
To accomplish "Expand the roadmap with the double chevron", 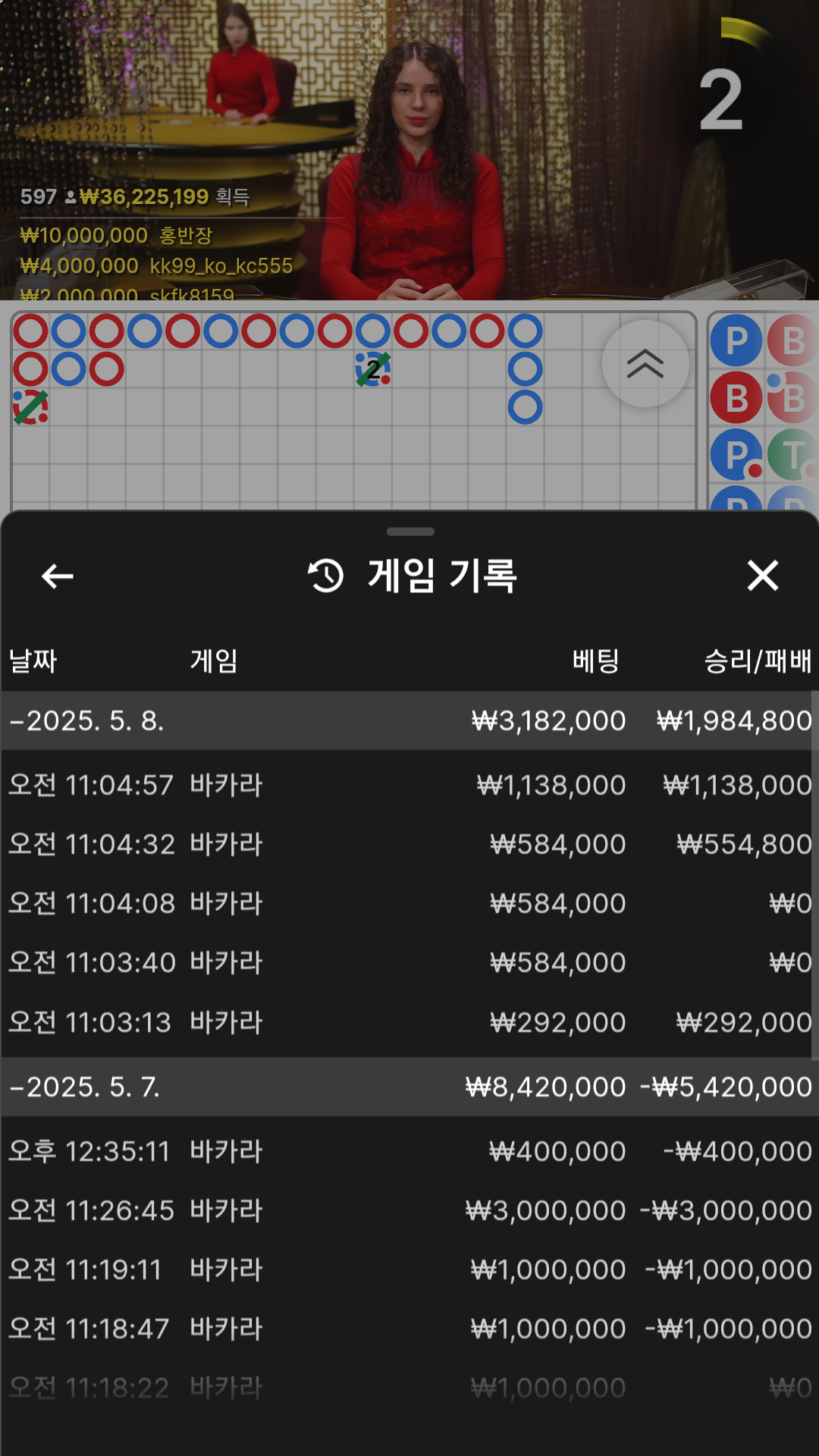I will coord(645,364).
